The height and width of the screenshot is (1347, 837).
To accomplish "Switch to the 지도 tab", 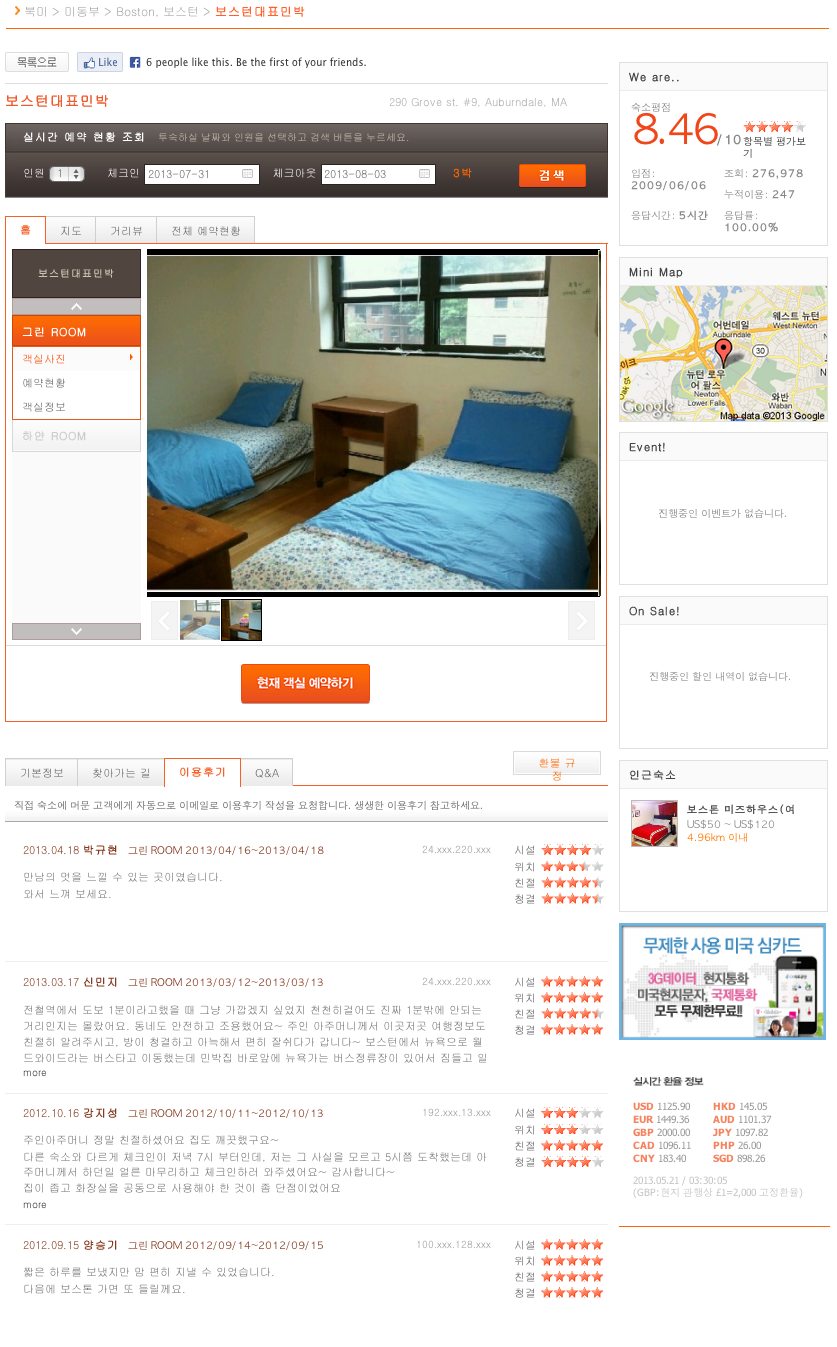I will tap(70, 231).
